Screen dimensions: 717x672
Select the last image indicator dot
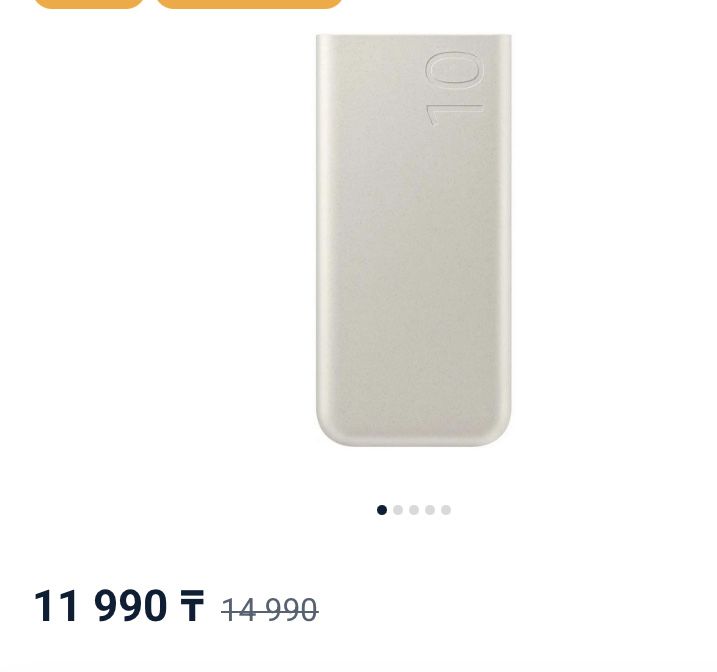[x=446, y=510]
